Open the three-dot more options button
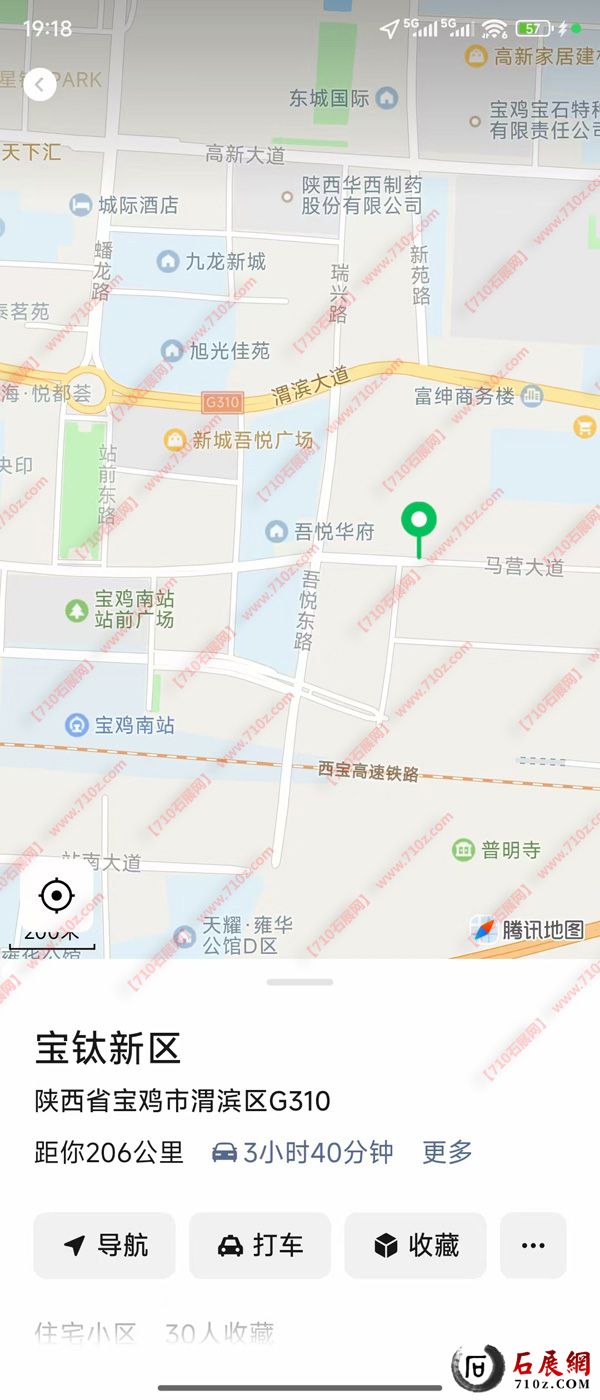The height and width of the screenshot is (1400, 600). tap(533, 1245)
